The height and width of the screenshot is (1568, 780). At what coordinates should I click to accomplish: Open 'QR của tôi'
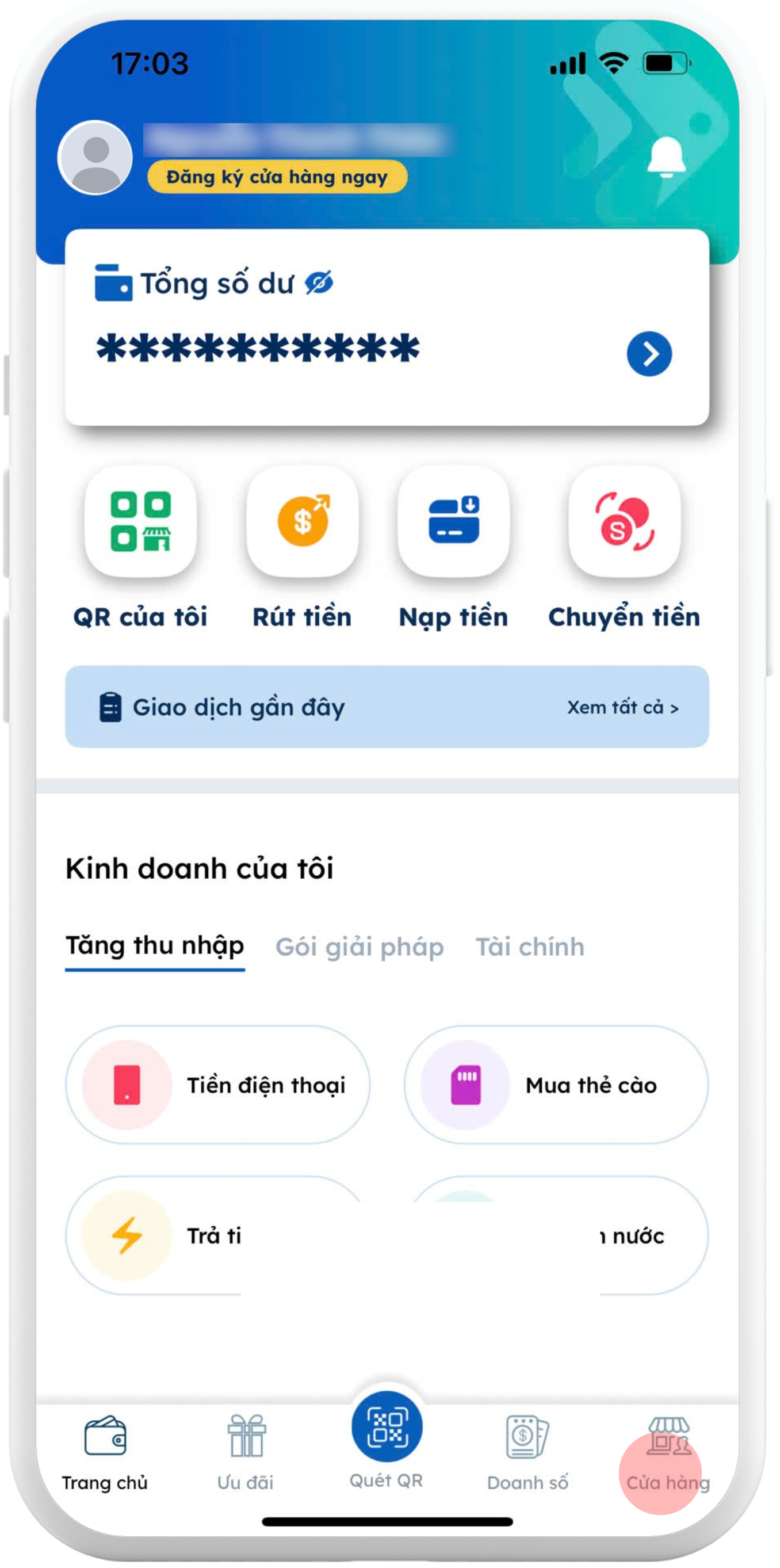(x=140, y=521)
